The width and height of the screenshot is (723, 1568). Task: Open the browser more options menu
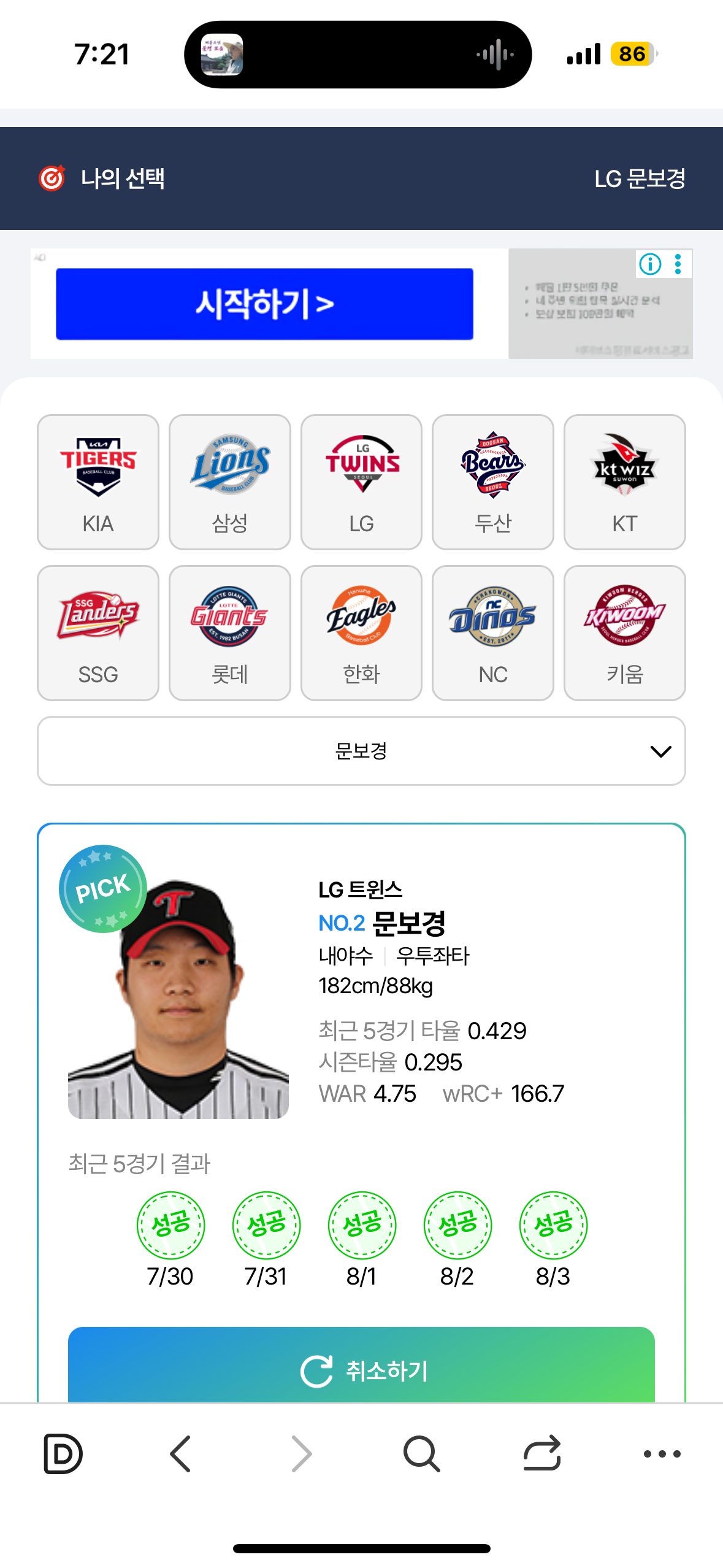coord(662,1453)
